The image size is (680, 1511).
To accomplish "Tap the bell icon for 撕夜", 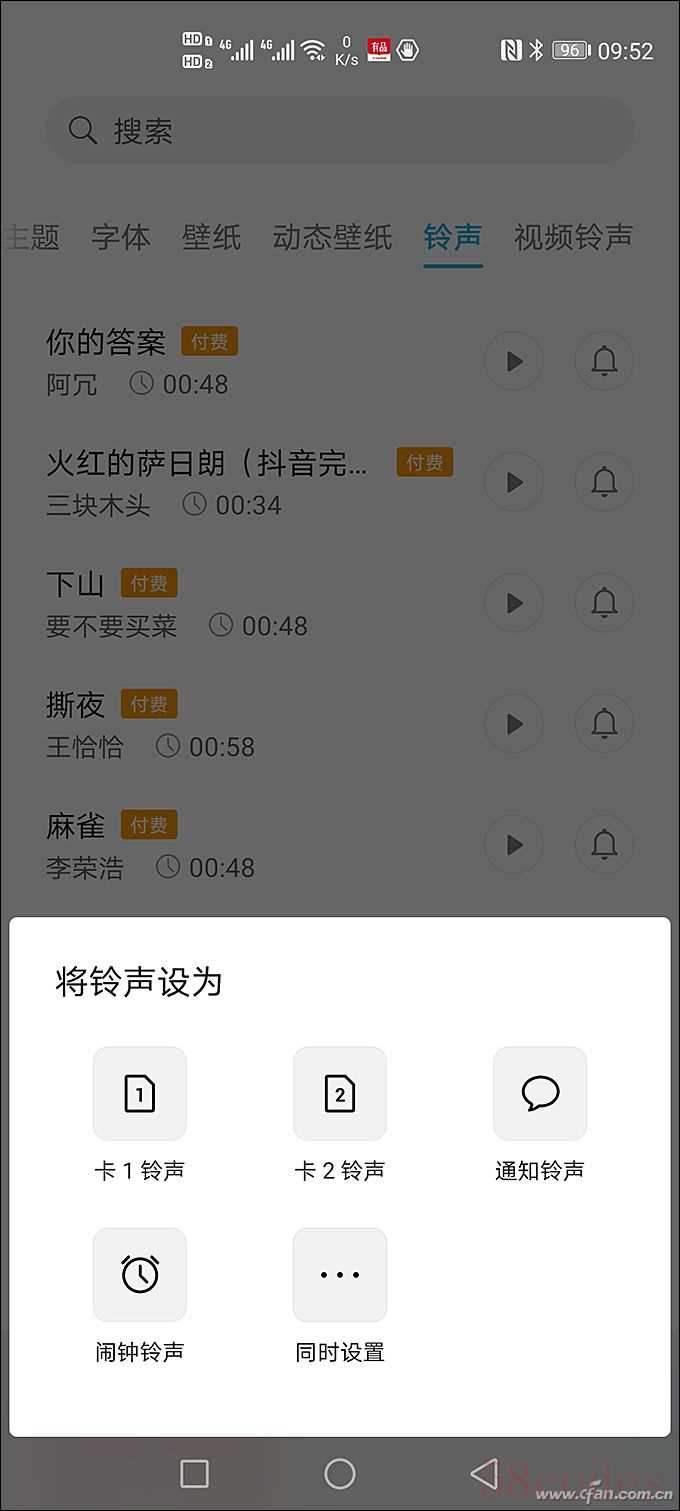I will pyautogui.click(x=604, y=724).
